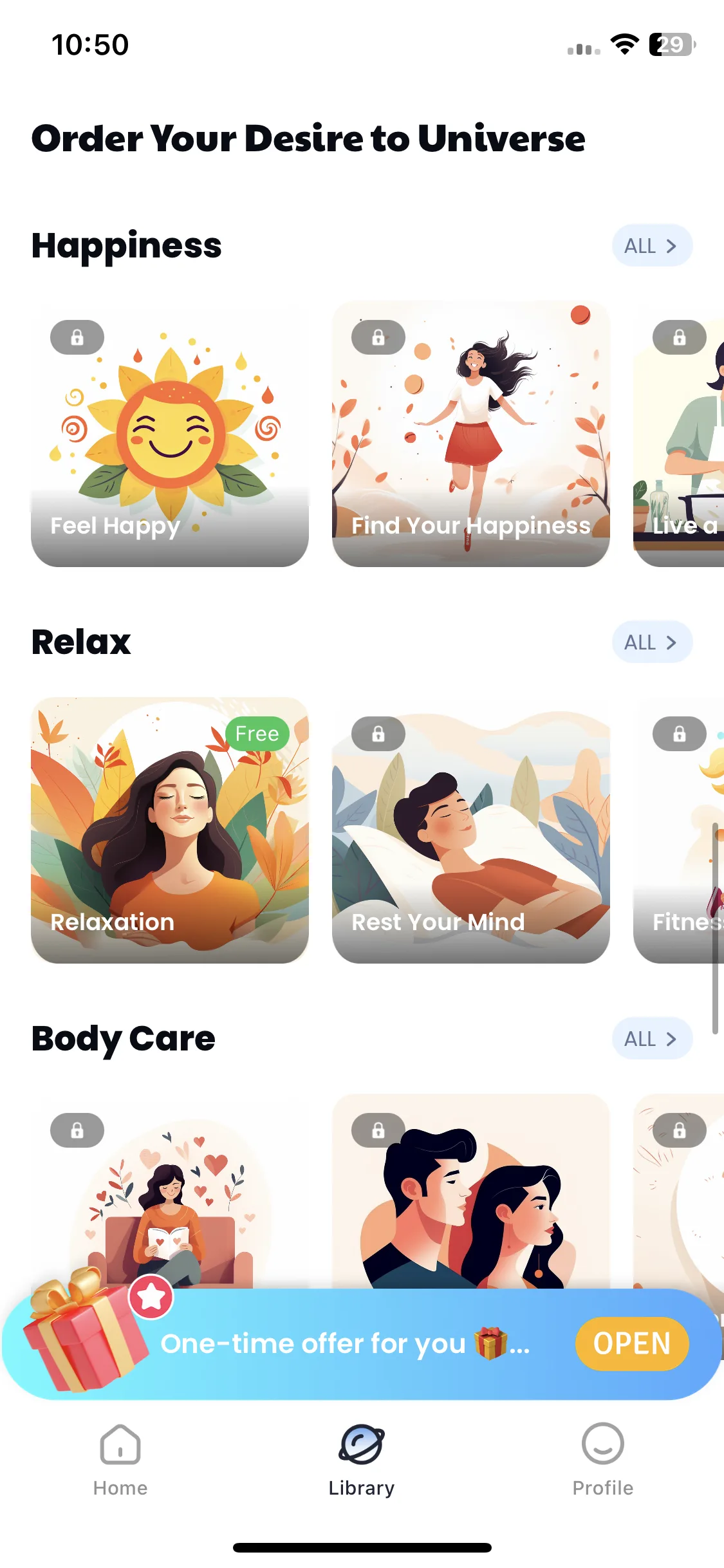Open the free Relaxation session
724x1568 pixels.
[x=170, y=830]
